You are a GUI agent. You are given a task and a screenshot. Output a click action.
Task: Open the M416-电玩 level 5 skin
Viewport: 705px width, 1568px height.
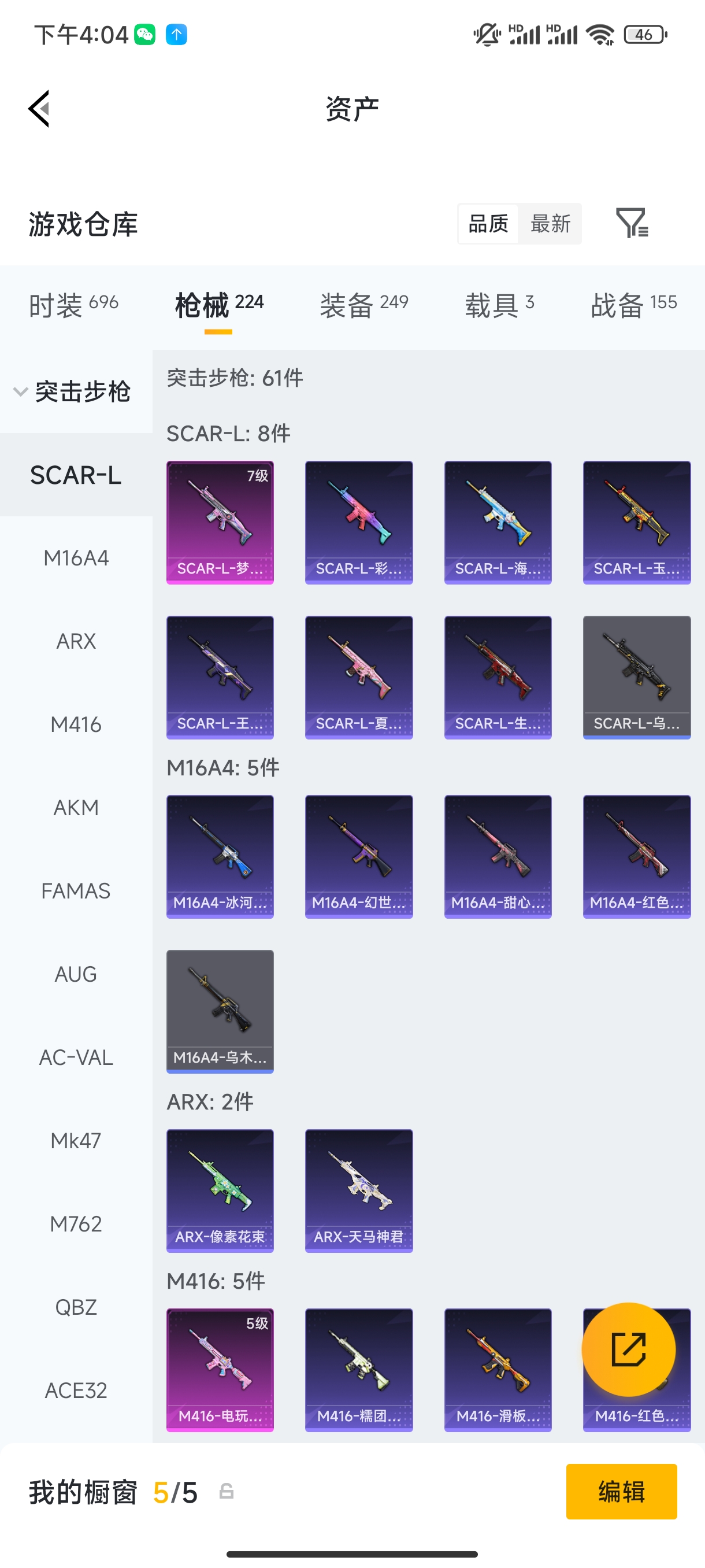coord(220,1370)
